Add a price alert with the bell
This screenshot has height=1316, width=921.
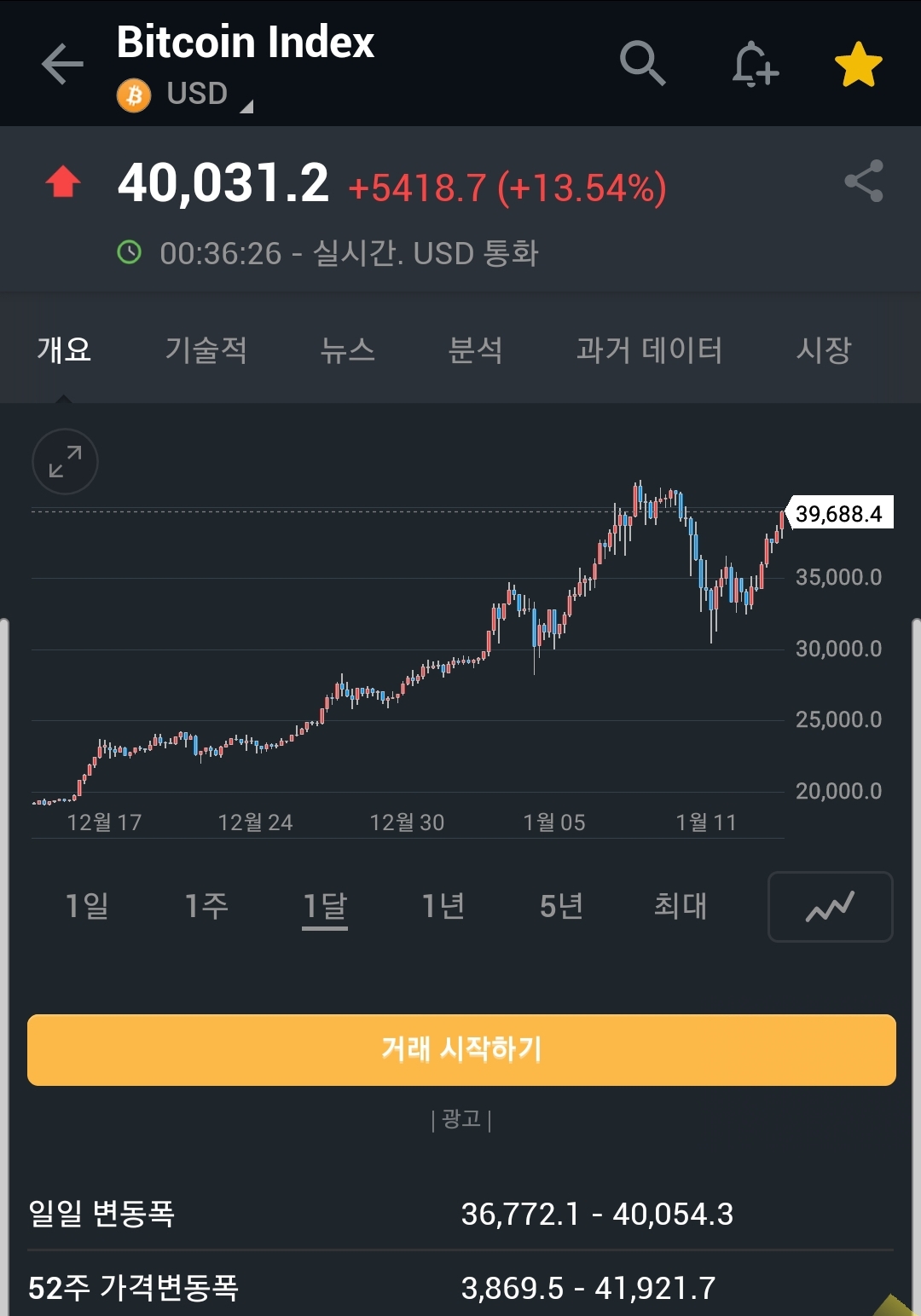754,64
